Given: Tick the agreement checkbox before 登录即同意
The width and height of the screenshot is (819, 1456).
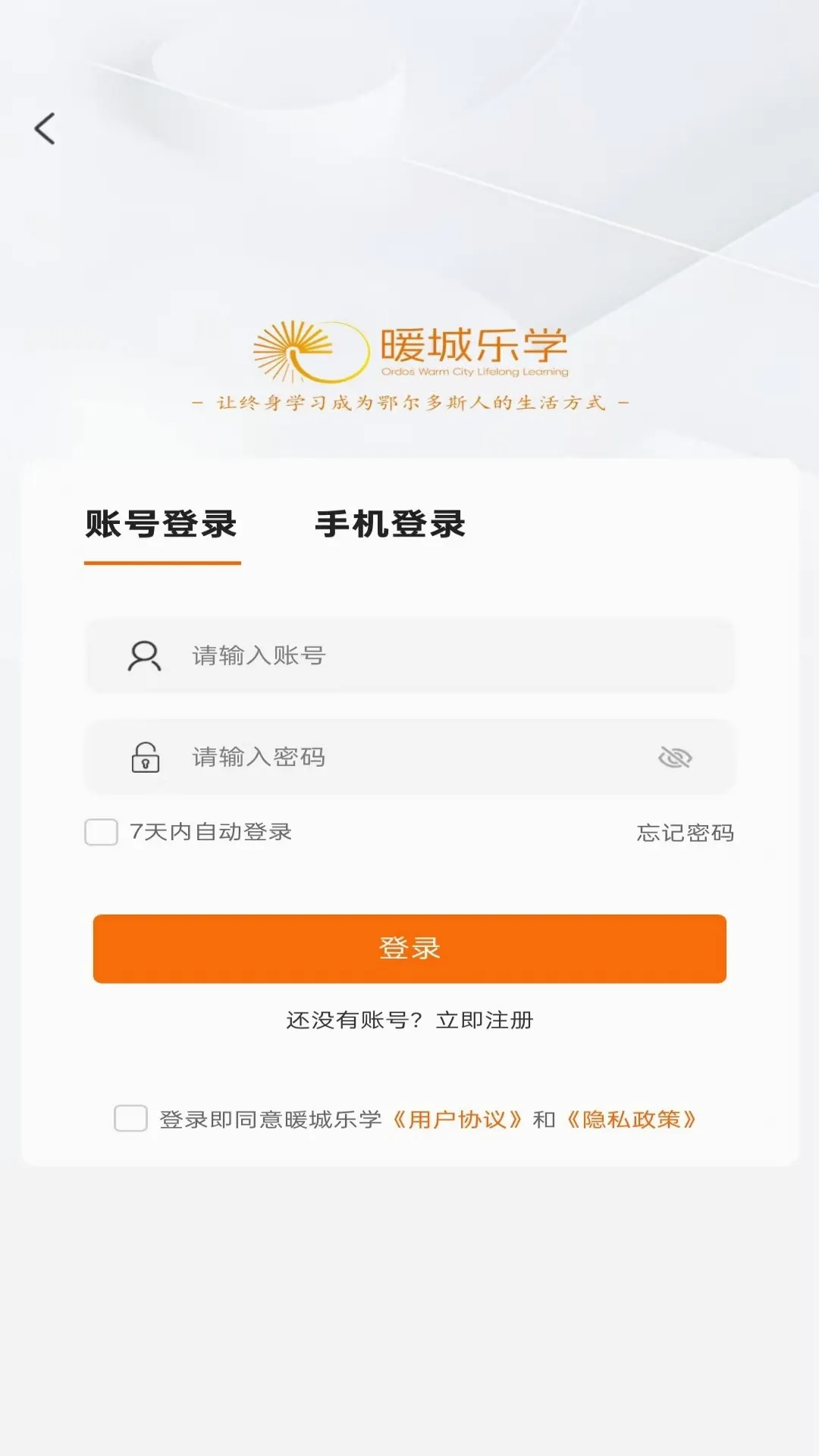Looking at the screenshot, I should click(x=130, y=1119).
